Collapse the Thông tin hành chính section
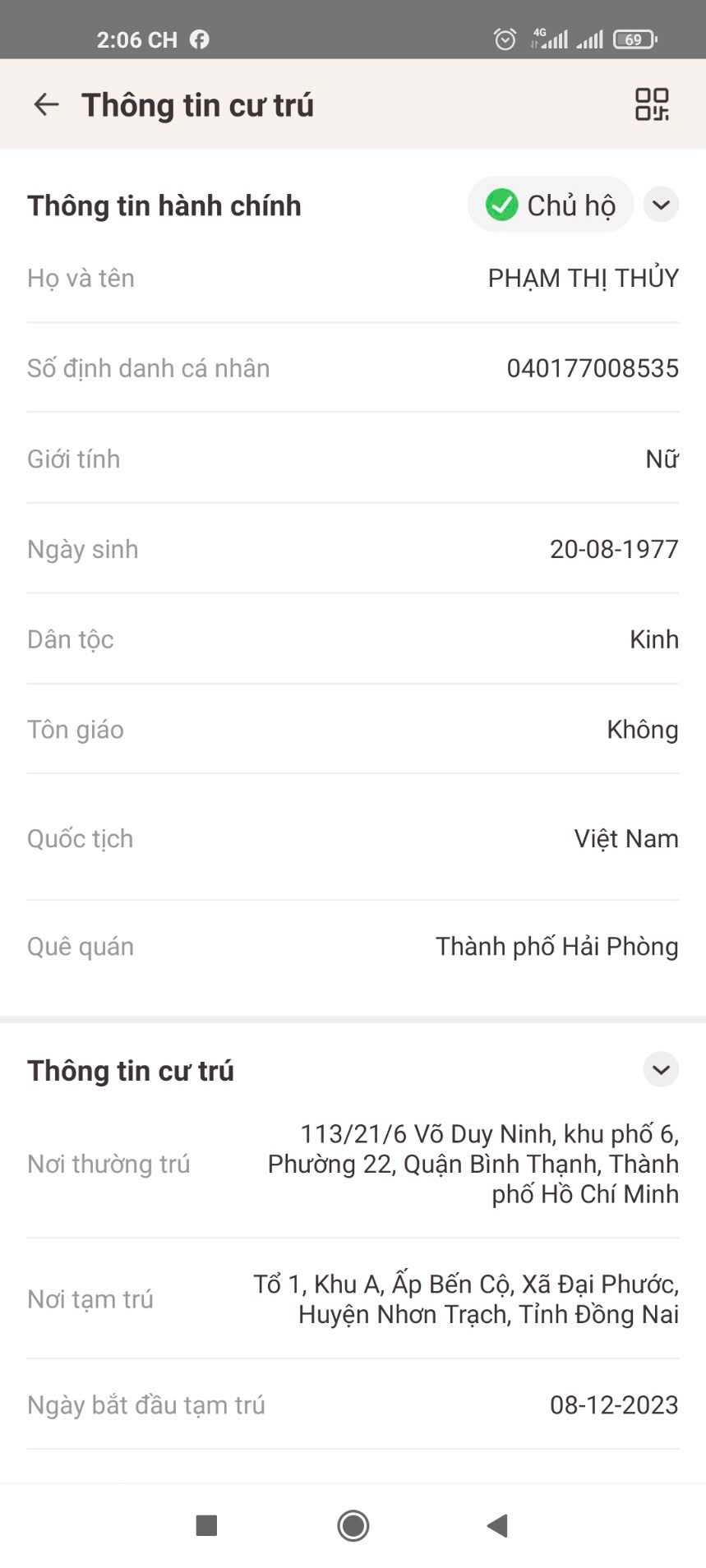Viewport: 706px width, 1568px height. pyautogui.click(x=661, y=205)
